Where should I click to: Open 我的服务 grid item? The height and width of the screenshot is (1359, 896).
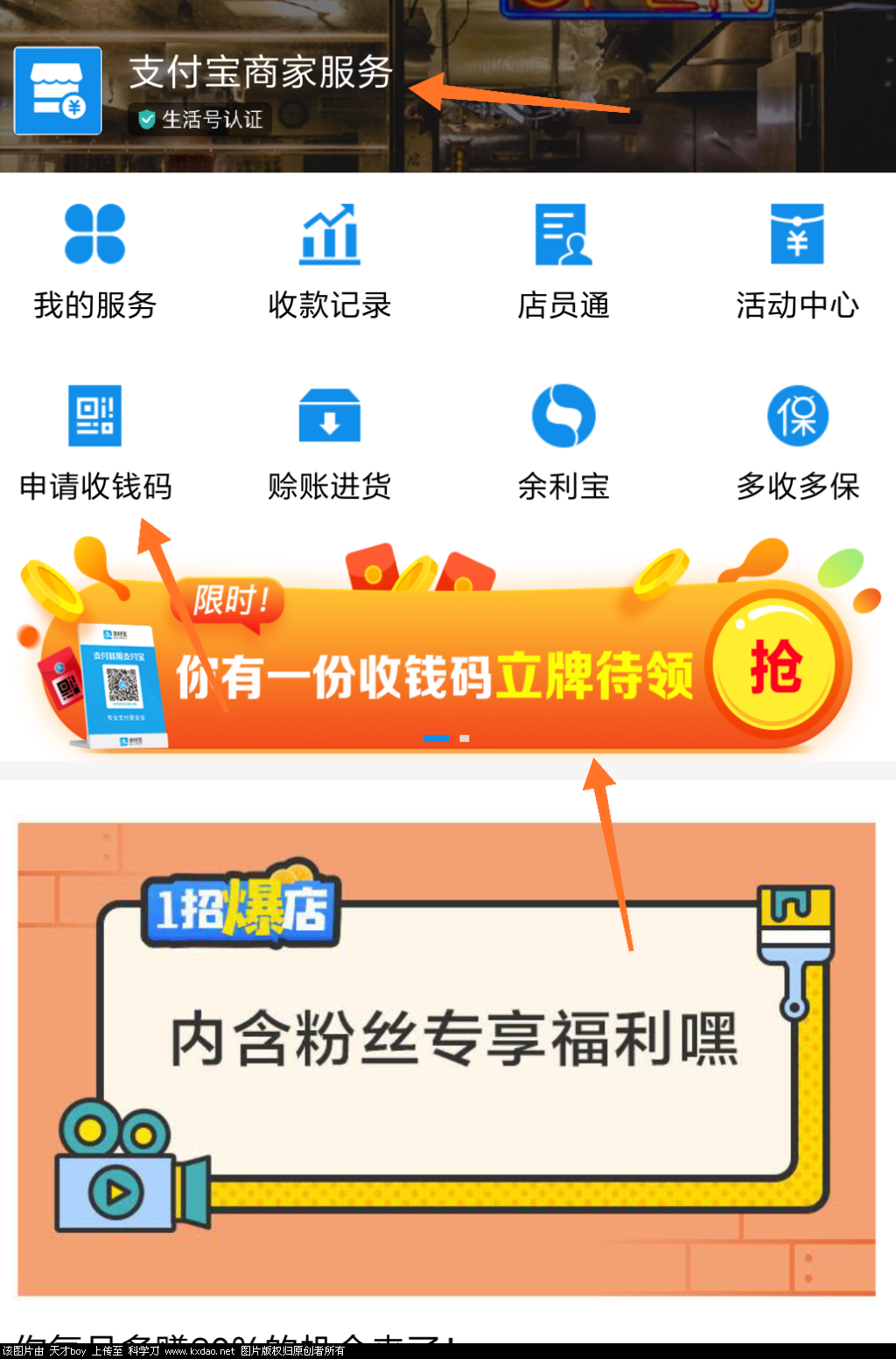coord(94,260)
